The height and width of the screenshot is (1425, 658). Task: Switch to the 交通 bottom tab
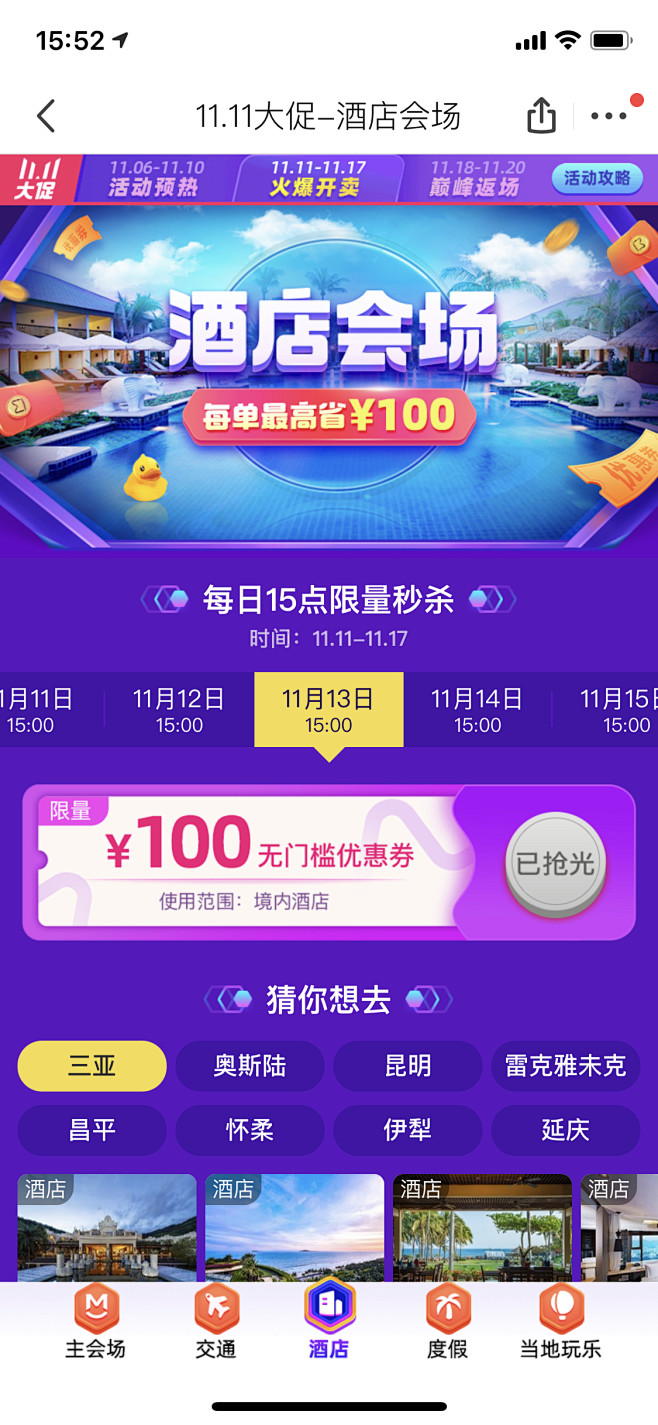(x=216, y=1321)
